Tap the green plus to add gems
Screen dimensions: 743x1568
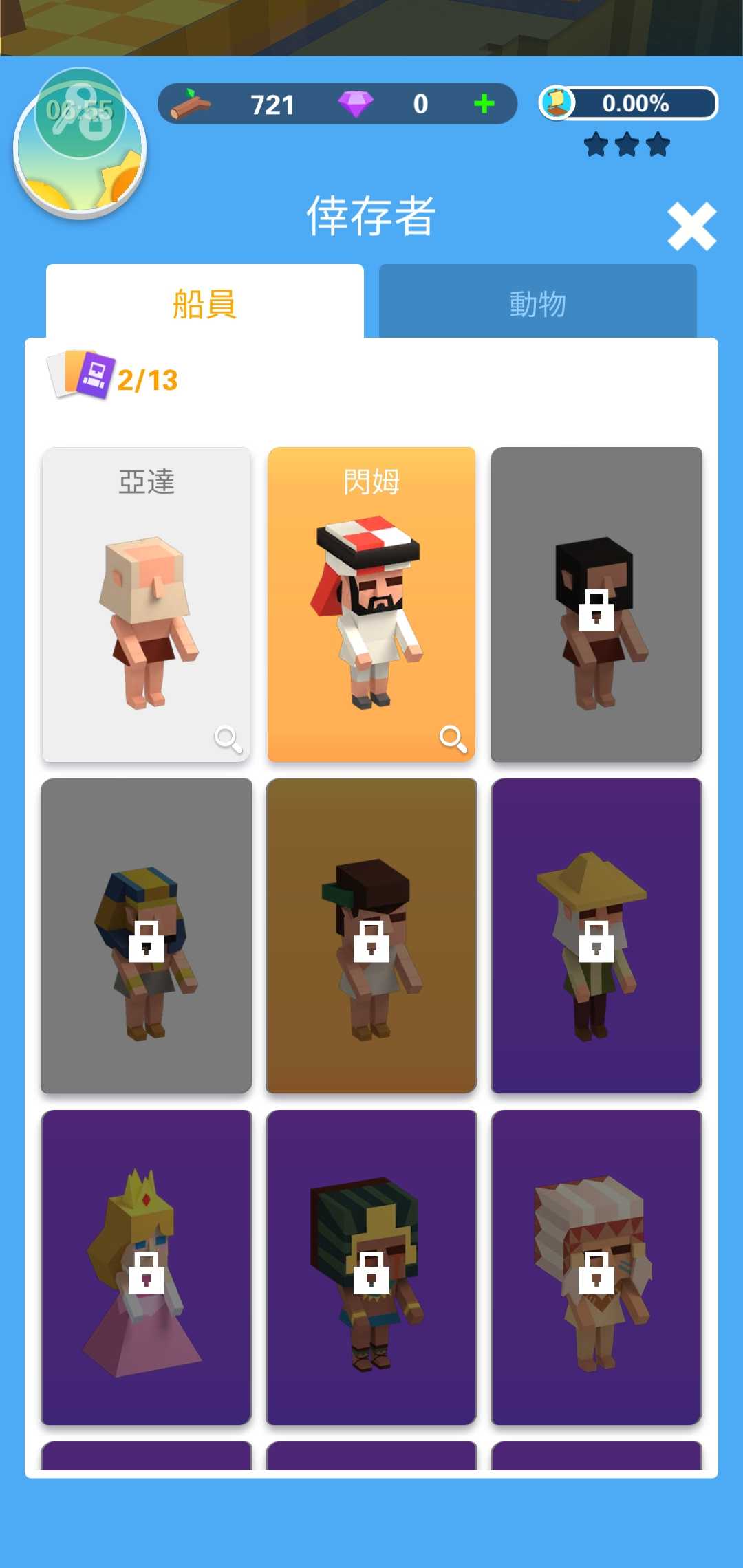(484, 104)
